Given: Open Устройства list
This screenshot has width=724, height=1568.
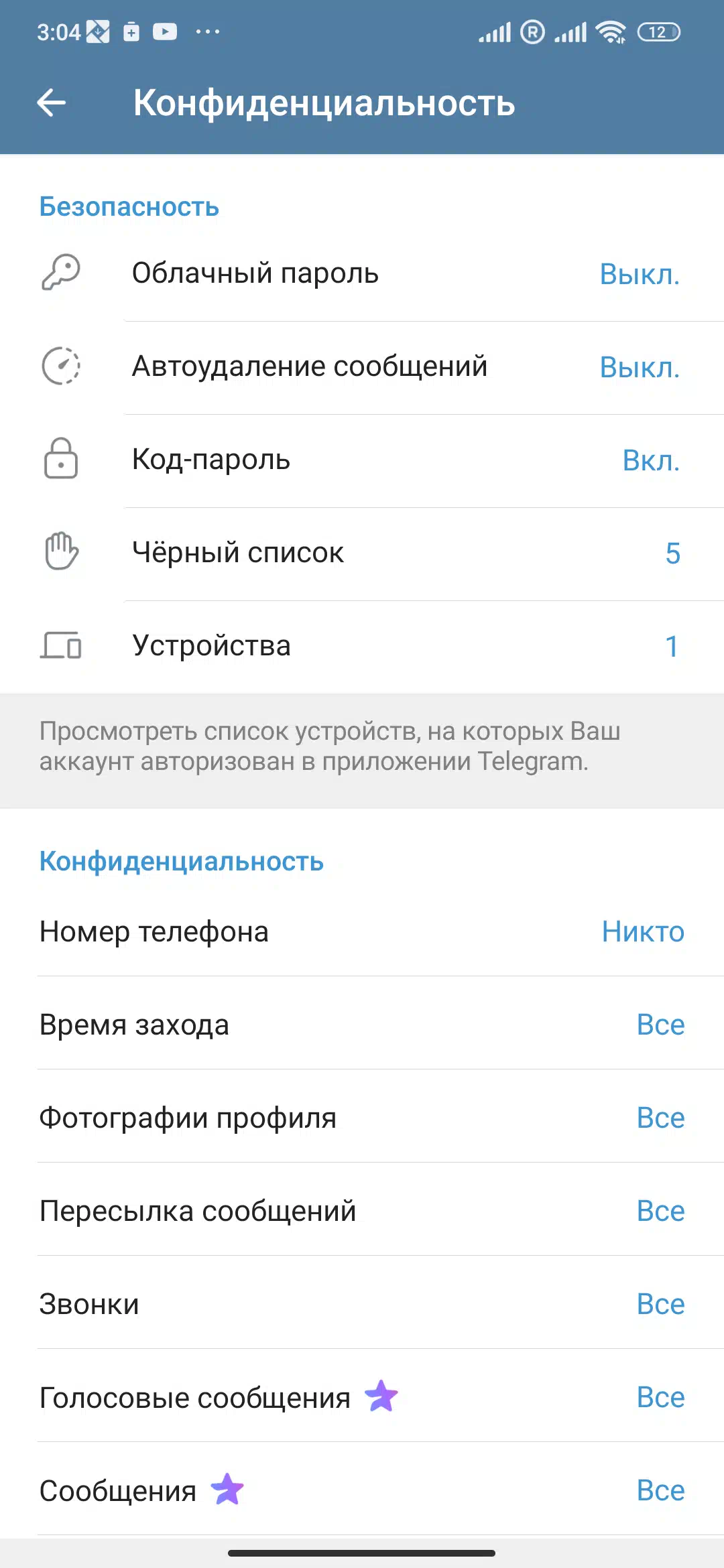Looking at the screenshot, I should click(362, 646).
